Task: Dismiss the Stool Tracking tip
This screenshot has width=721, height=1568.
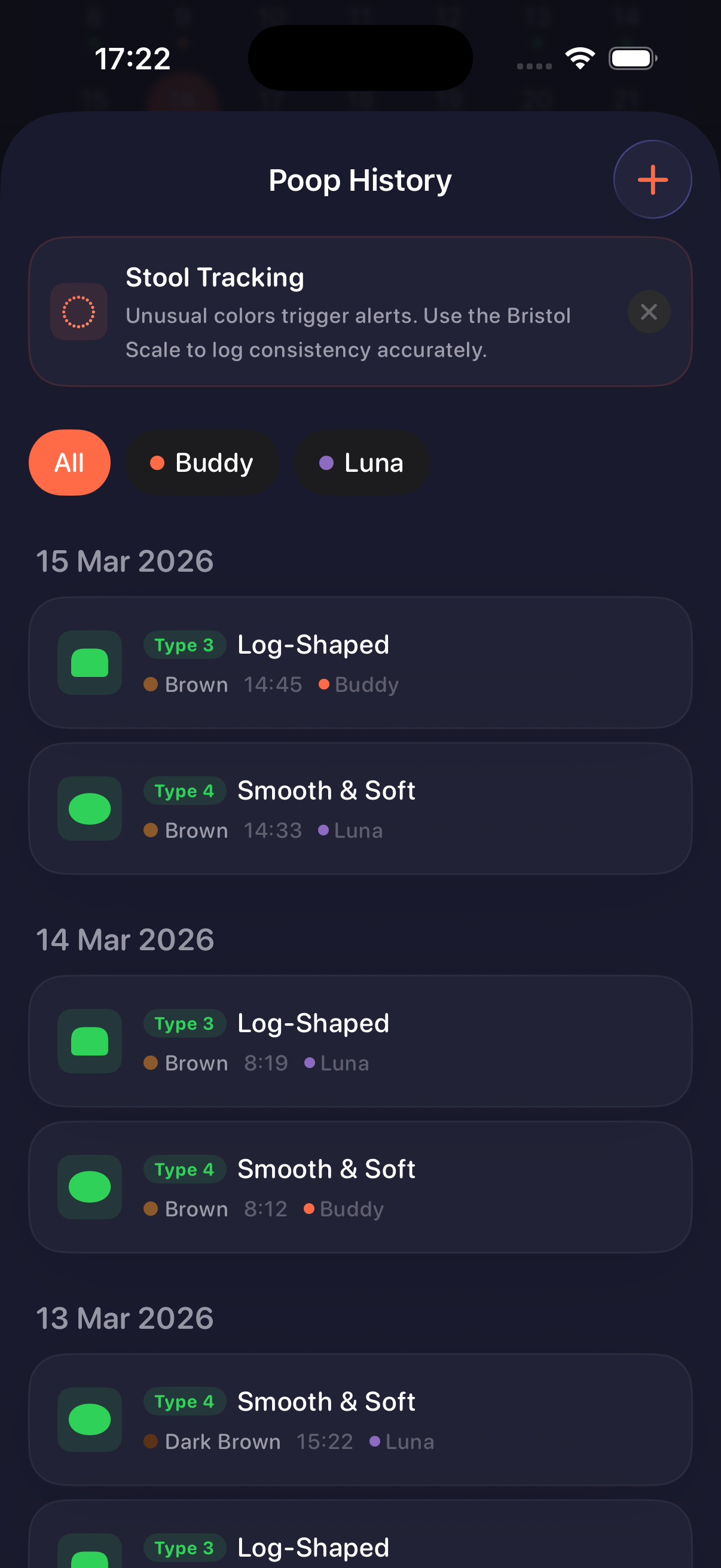Action: (x=649, y=312)
